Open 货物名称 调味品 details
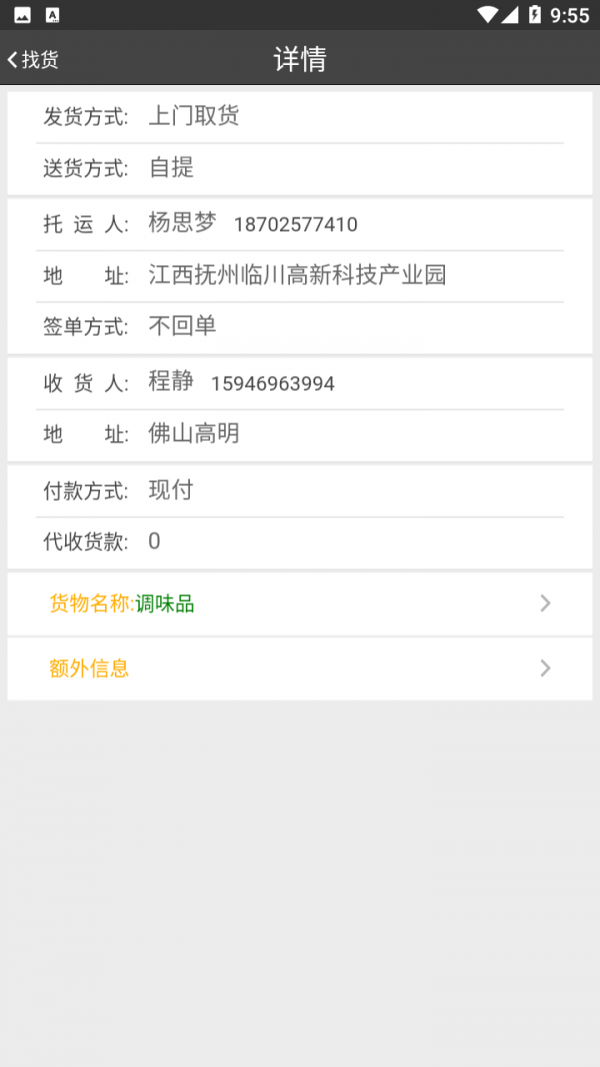The height and width of the screenshot is (1067, 600). coord(299,603)
